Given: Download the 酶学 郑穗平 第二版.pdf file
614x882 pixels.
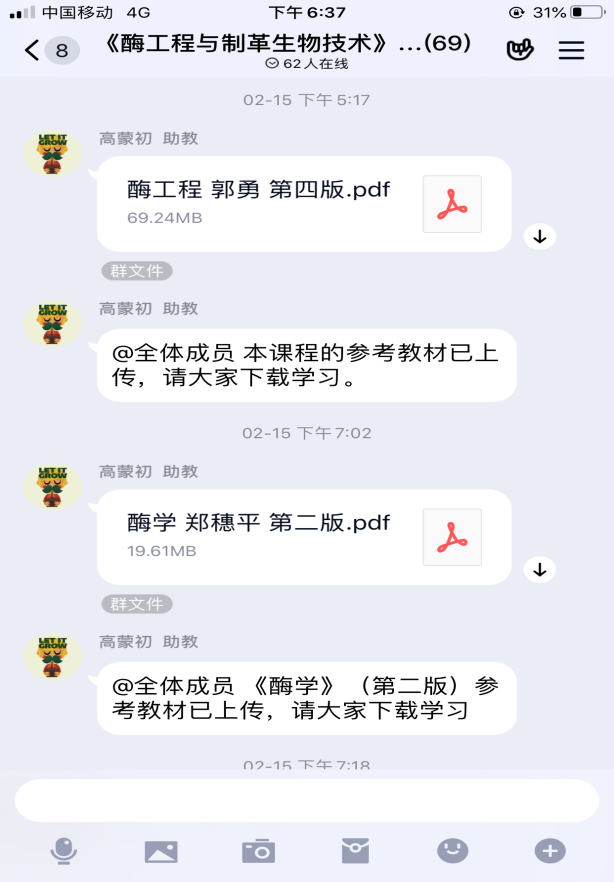Looking at the screenshot, I should click(539, 569).
